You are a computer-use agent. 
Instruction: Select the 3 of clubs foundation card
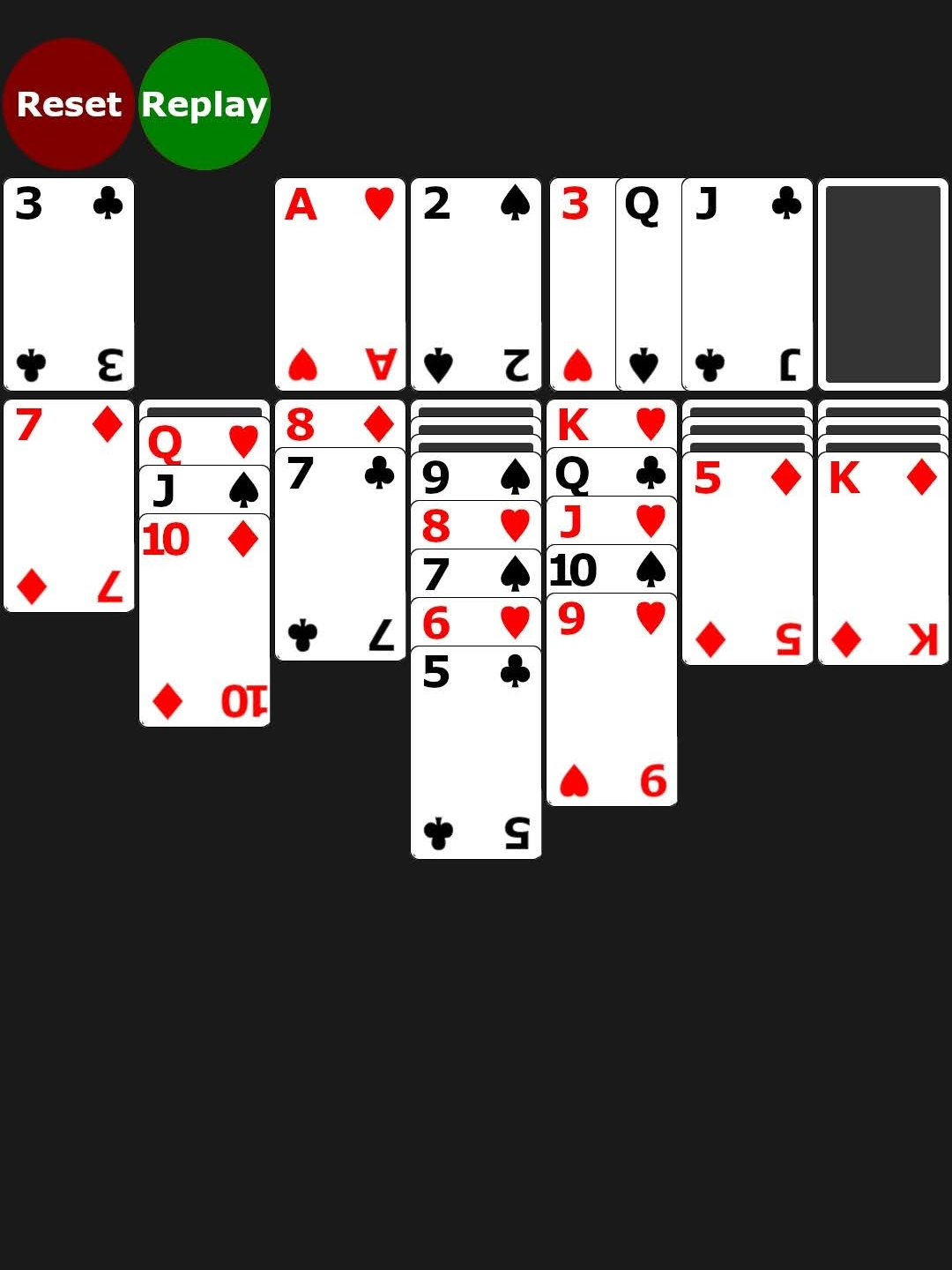(x=69, y=284)
